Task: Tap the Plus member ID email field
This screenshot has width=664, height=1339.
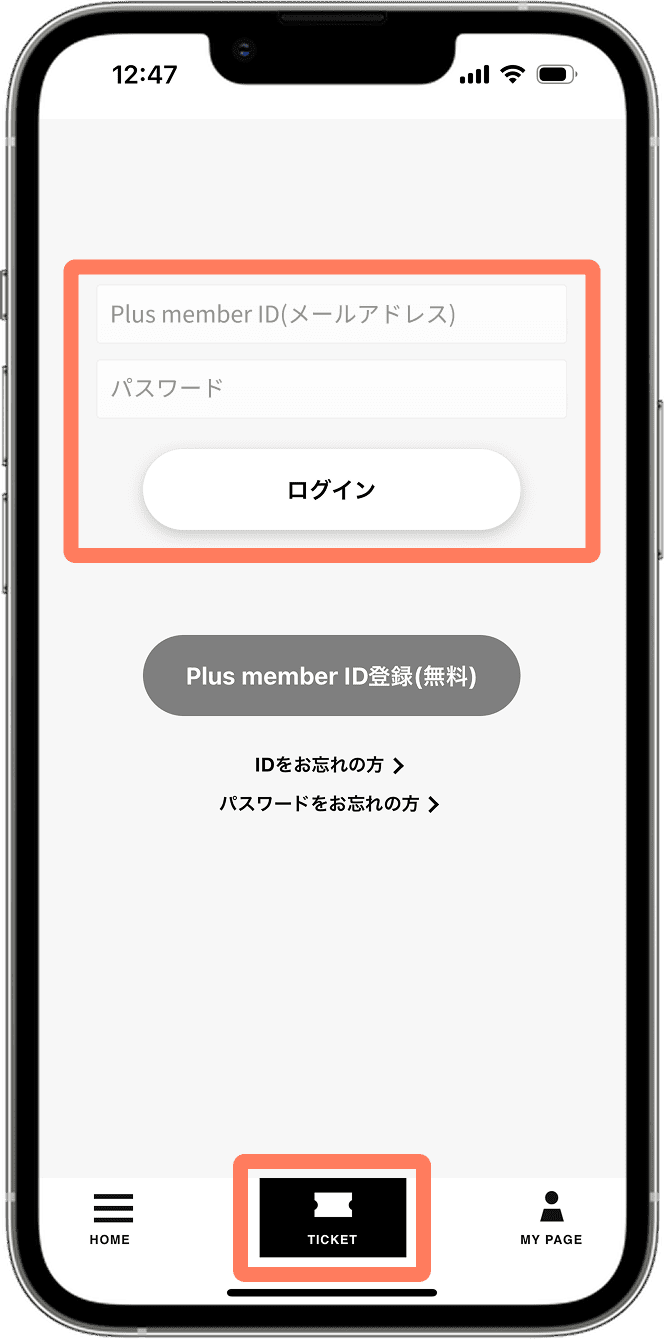Action: [x=331, y=314]
